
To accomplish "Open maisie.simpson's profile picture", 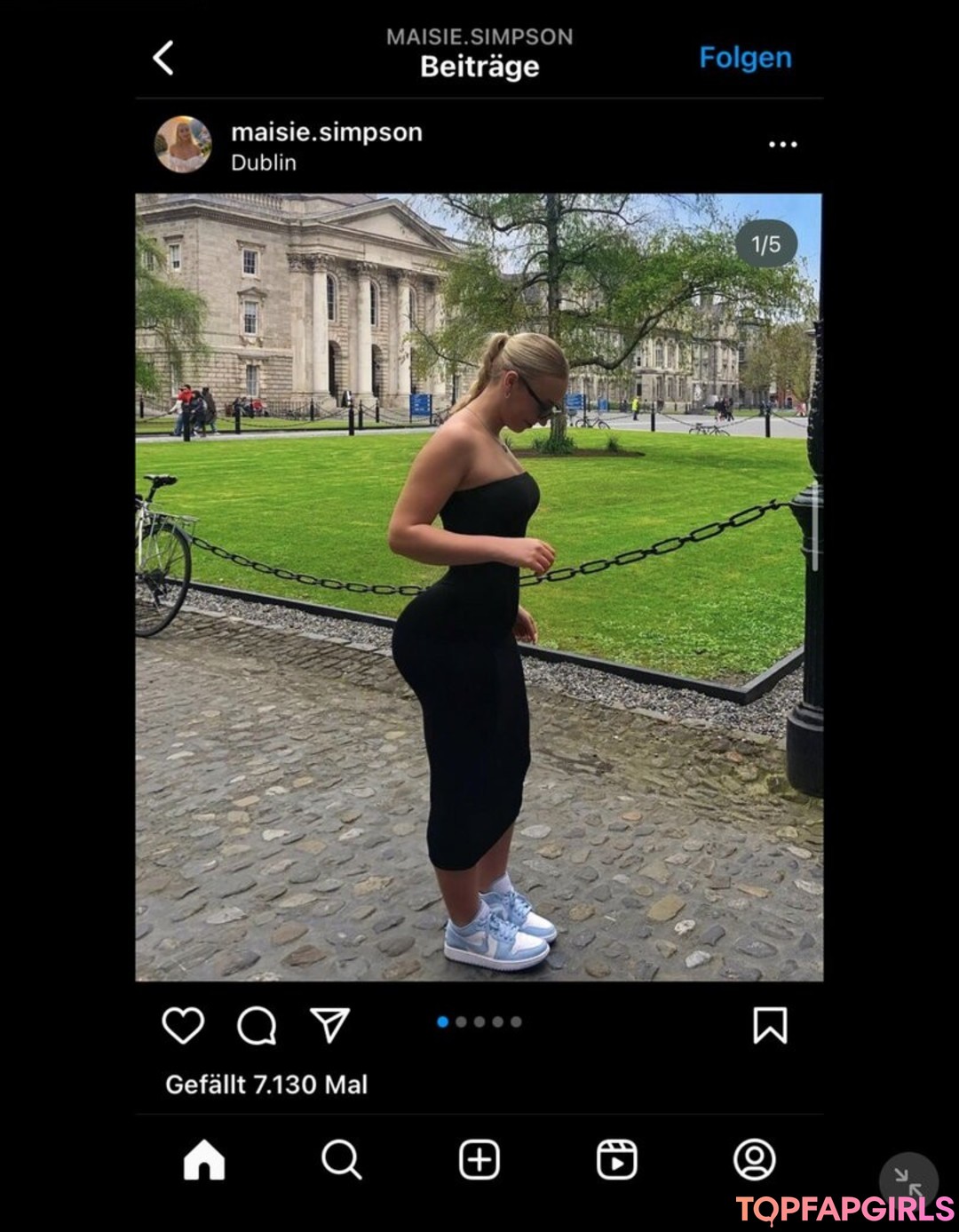I will pos(183,145).
